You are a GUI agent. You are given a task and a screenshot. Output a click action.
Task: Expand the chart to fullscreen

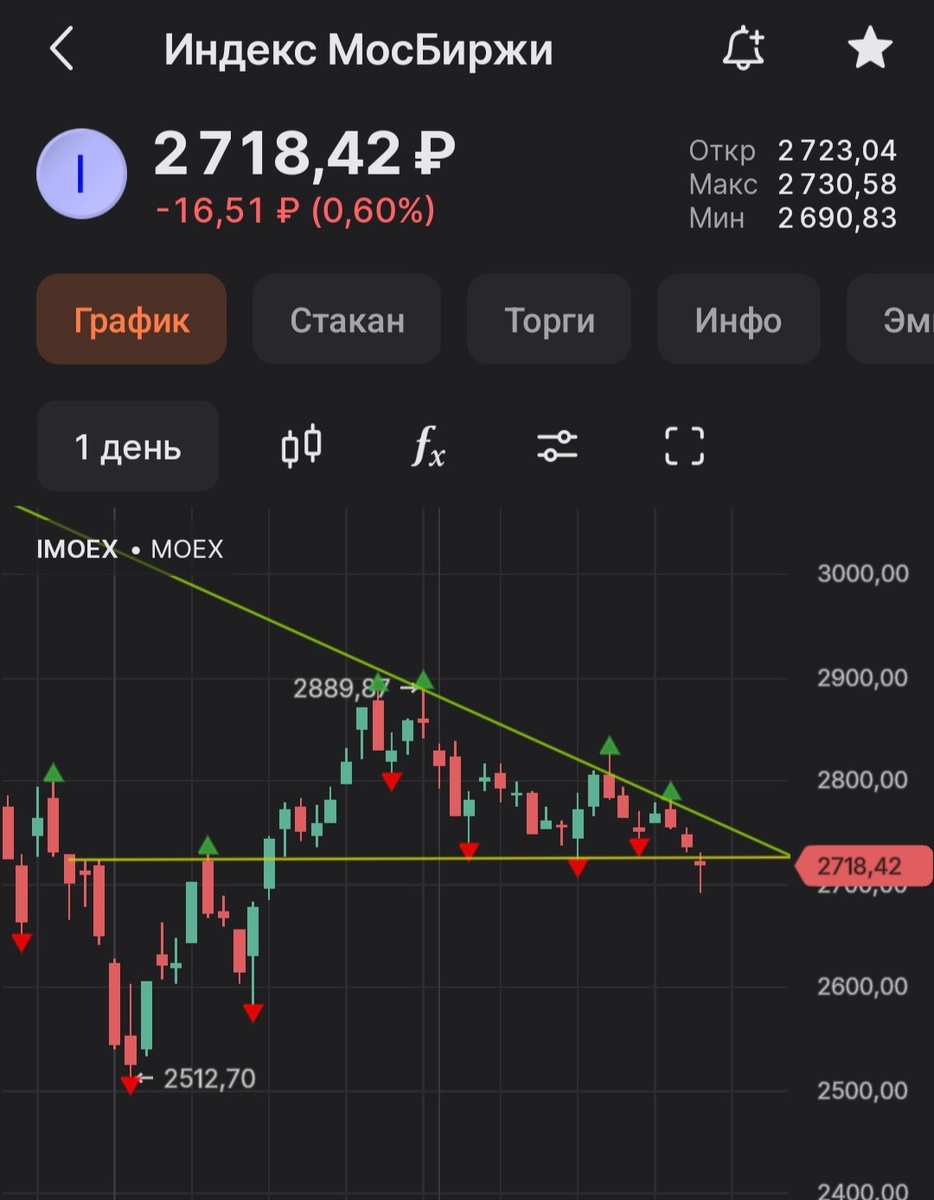[x=685, y=446]
